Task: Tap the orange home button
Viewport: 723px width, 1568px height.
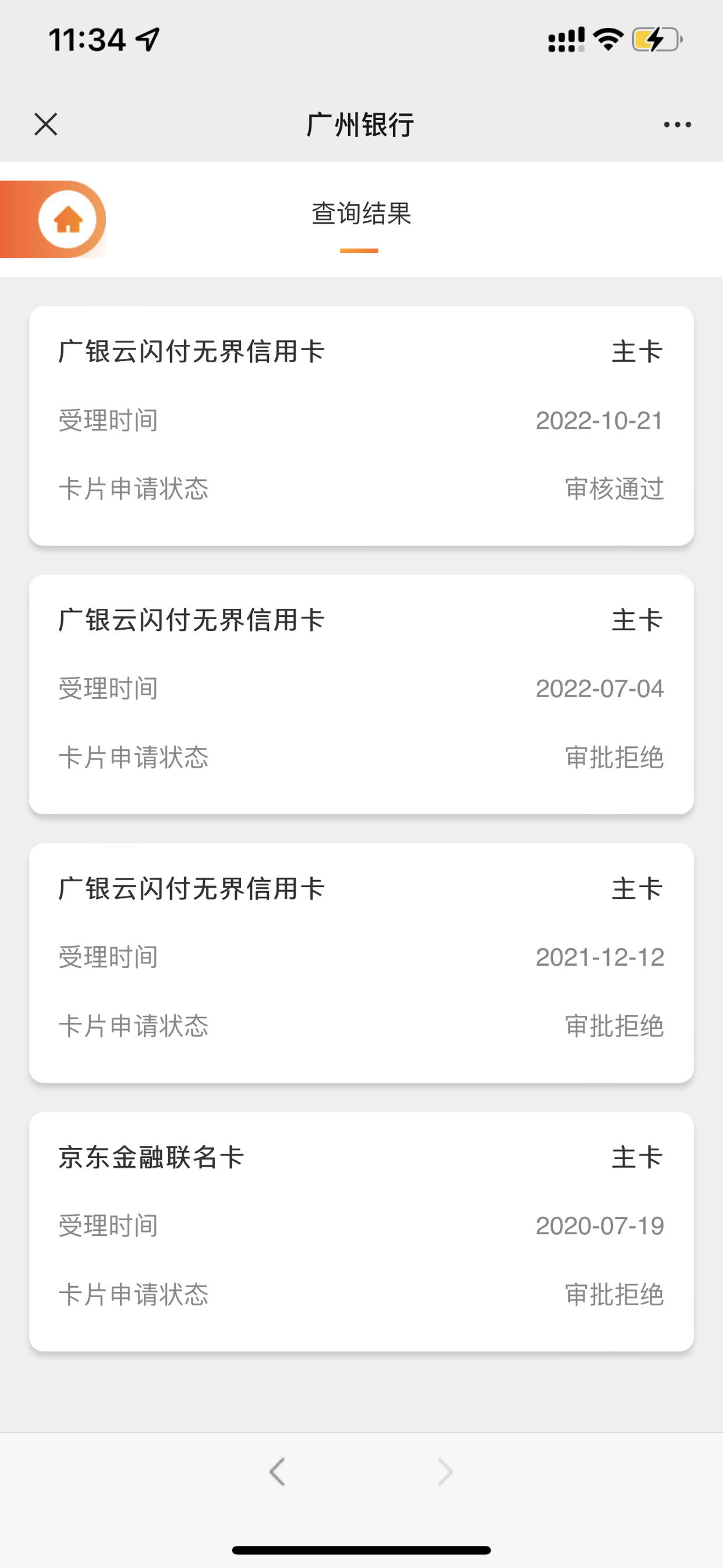Action: coord(67,219)
